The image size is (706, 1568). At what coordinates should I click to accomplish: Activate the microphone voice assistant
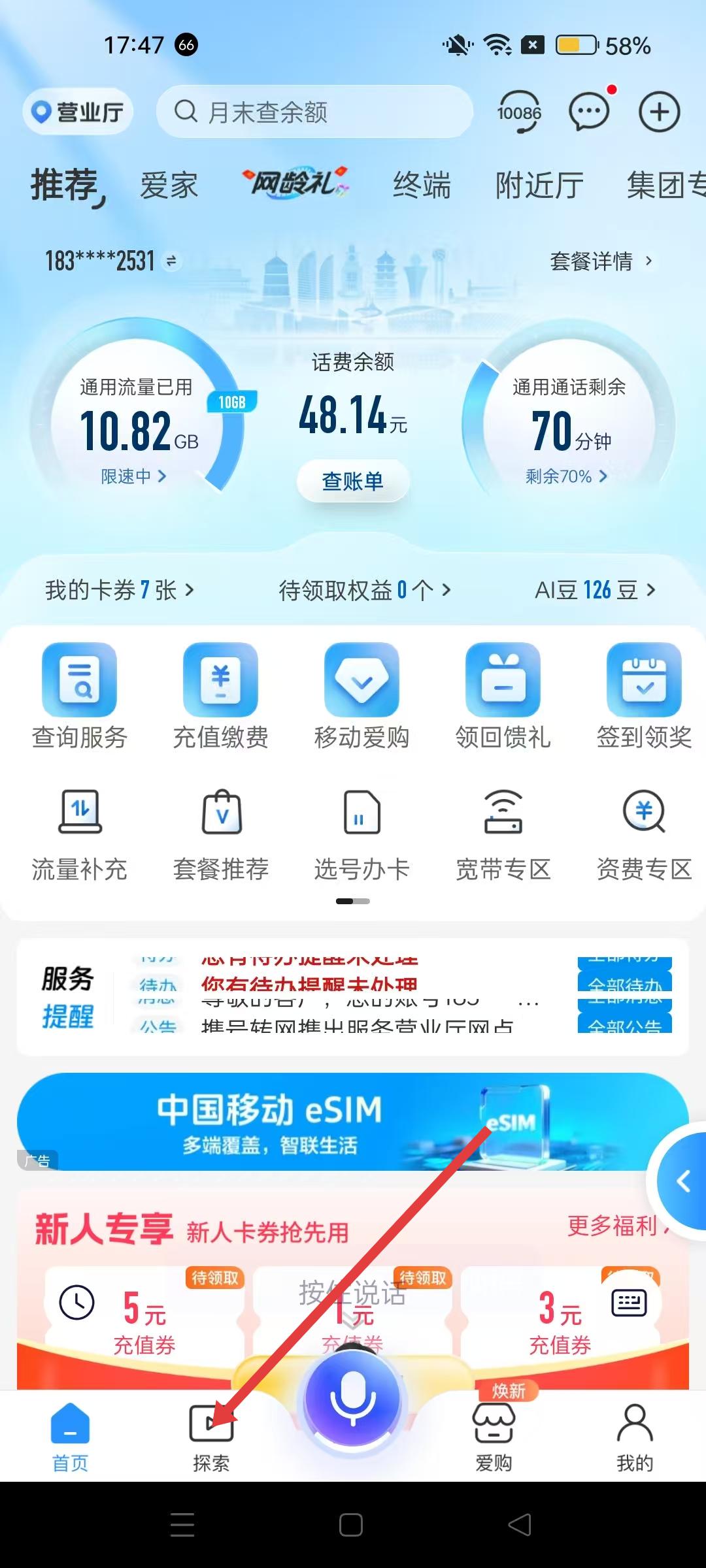pos(352,1399)
